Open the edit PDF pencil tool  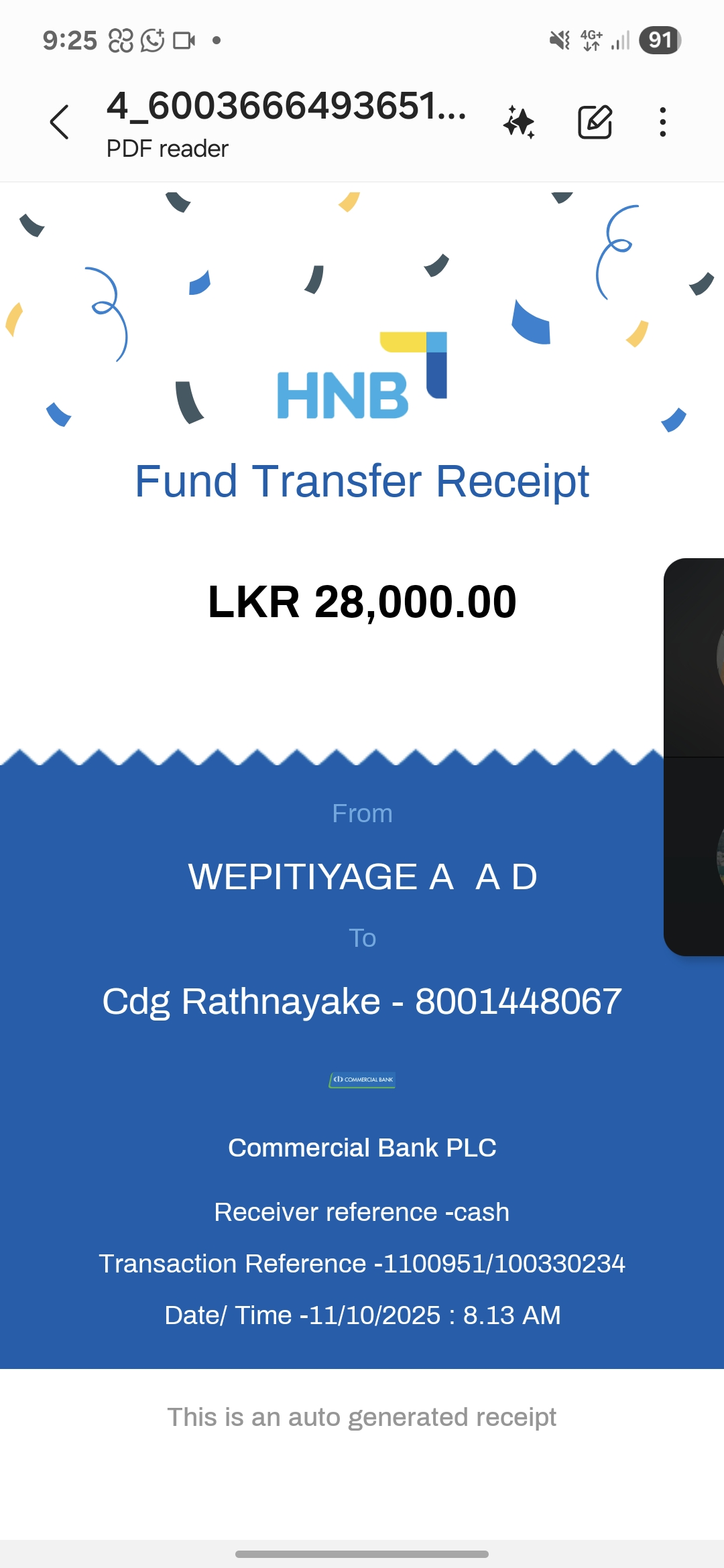(595, 122)
